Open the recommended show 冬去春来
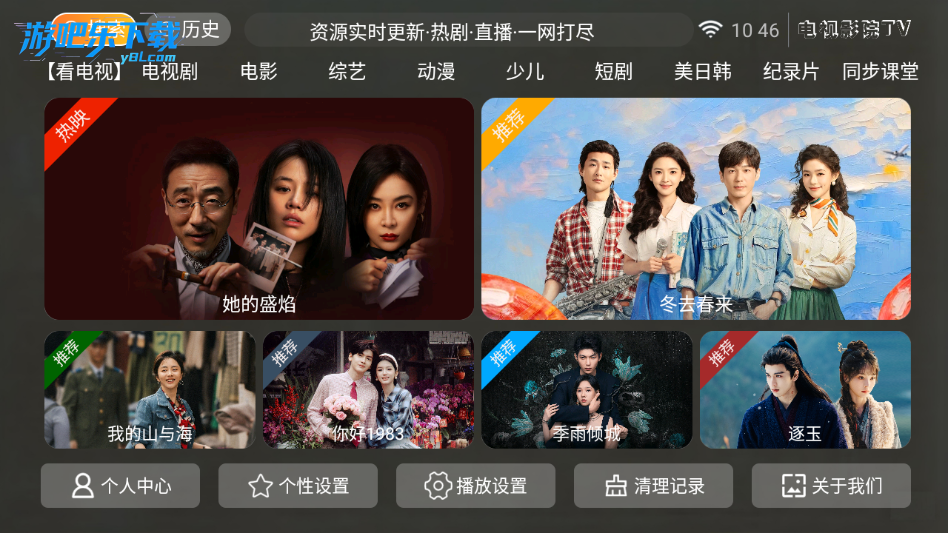 click(696, 208)
